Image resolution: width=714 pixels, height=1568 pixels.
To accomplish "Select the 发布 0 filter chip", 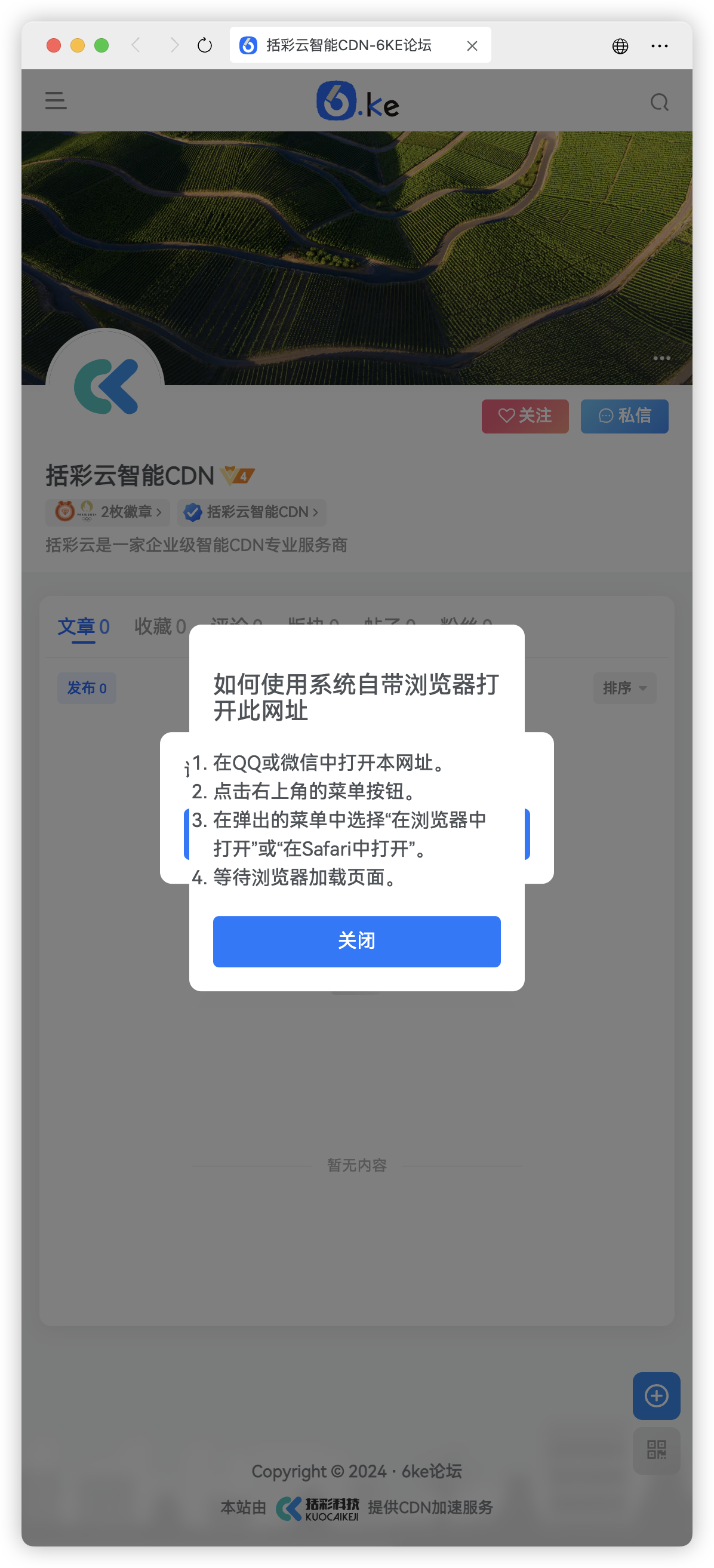I will pos(87,688).
